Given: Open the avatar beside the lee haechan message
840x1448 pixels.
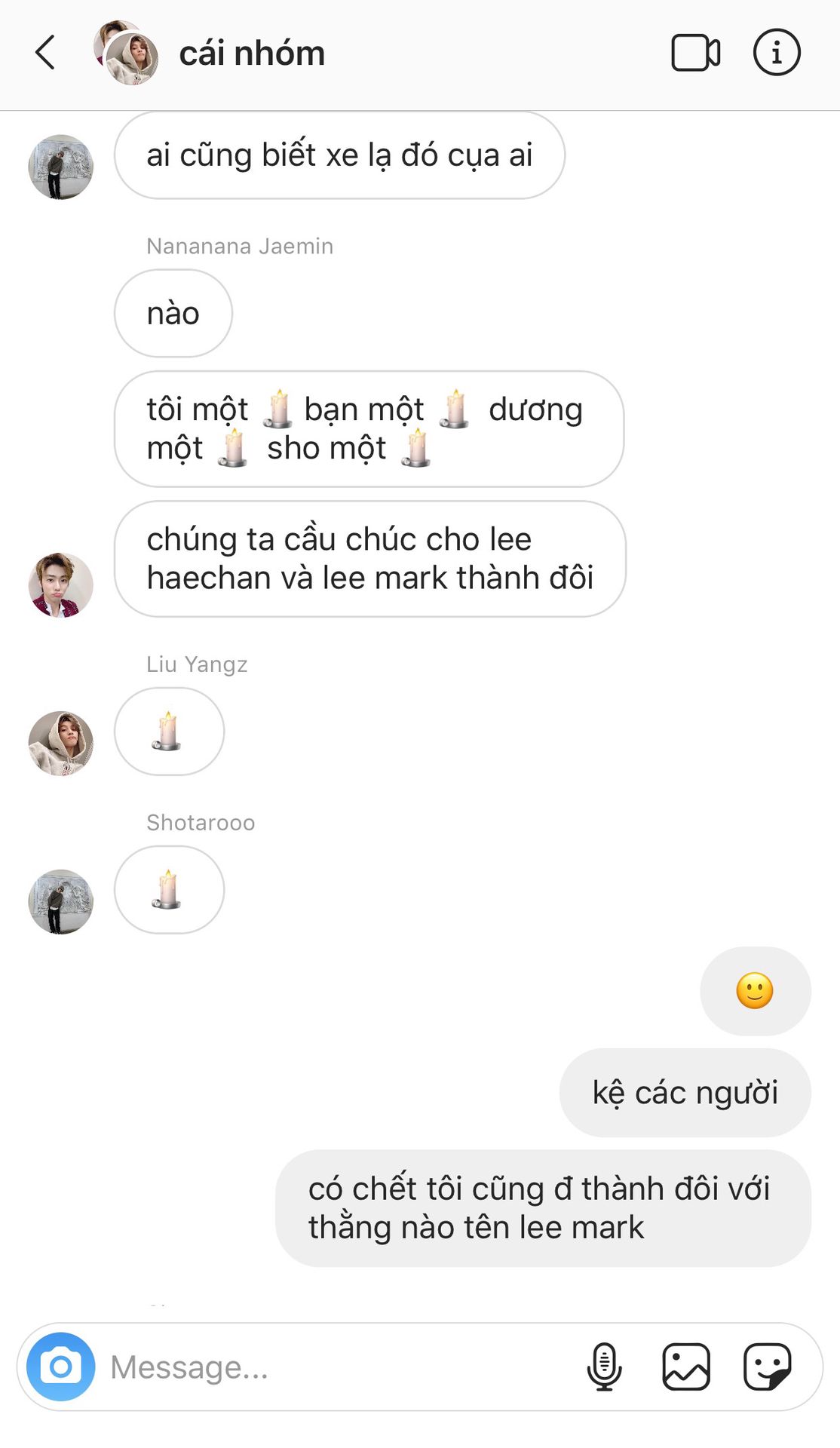Looking at the screenshot, I should click(x=61, y=584).
